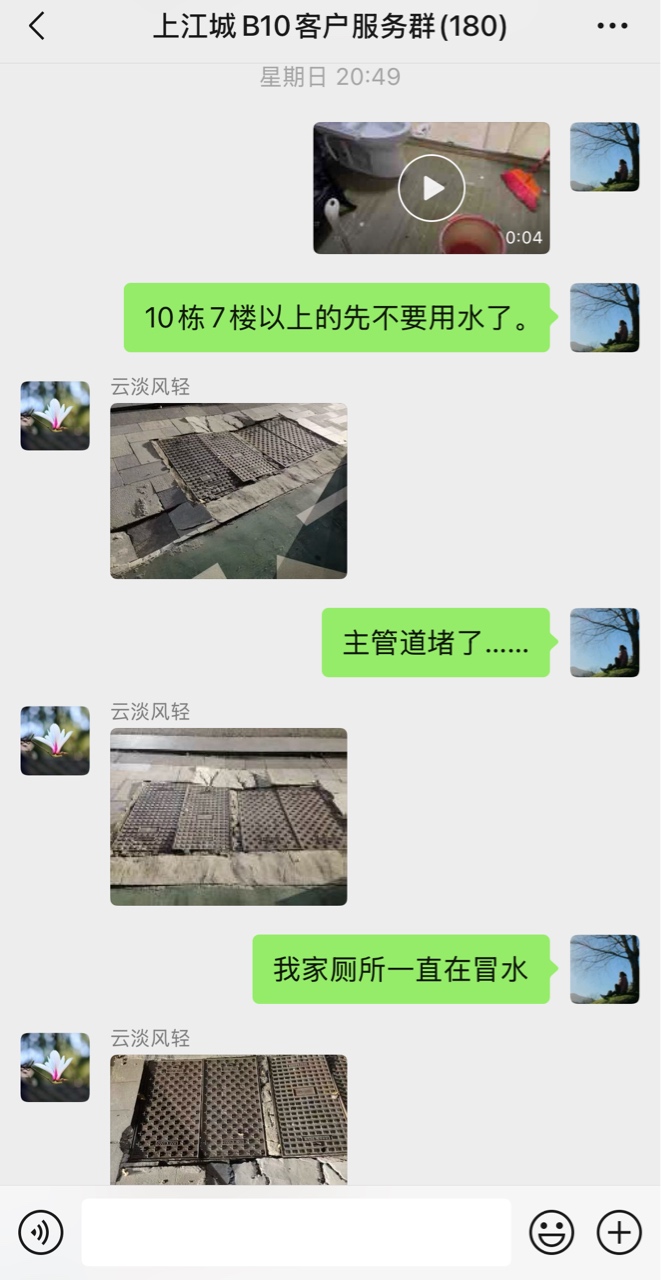The height and width of the screenshot is (1280, 661).
Task: Open the photo posted below 主管道堵了
Action: click(x=228, y=816)
